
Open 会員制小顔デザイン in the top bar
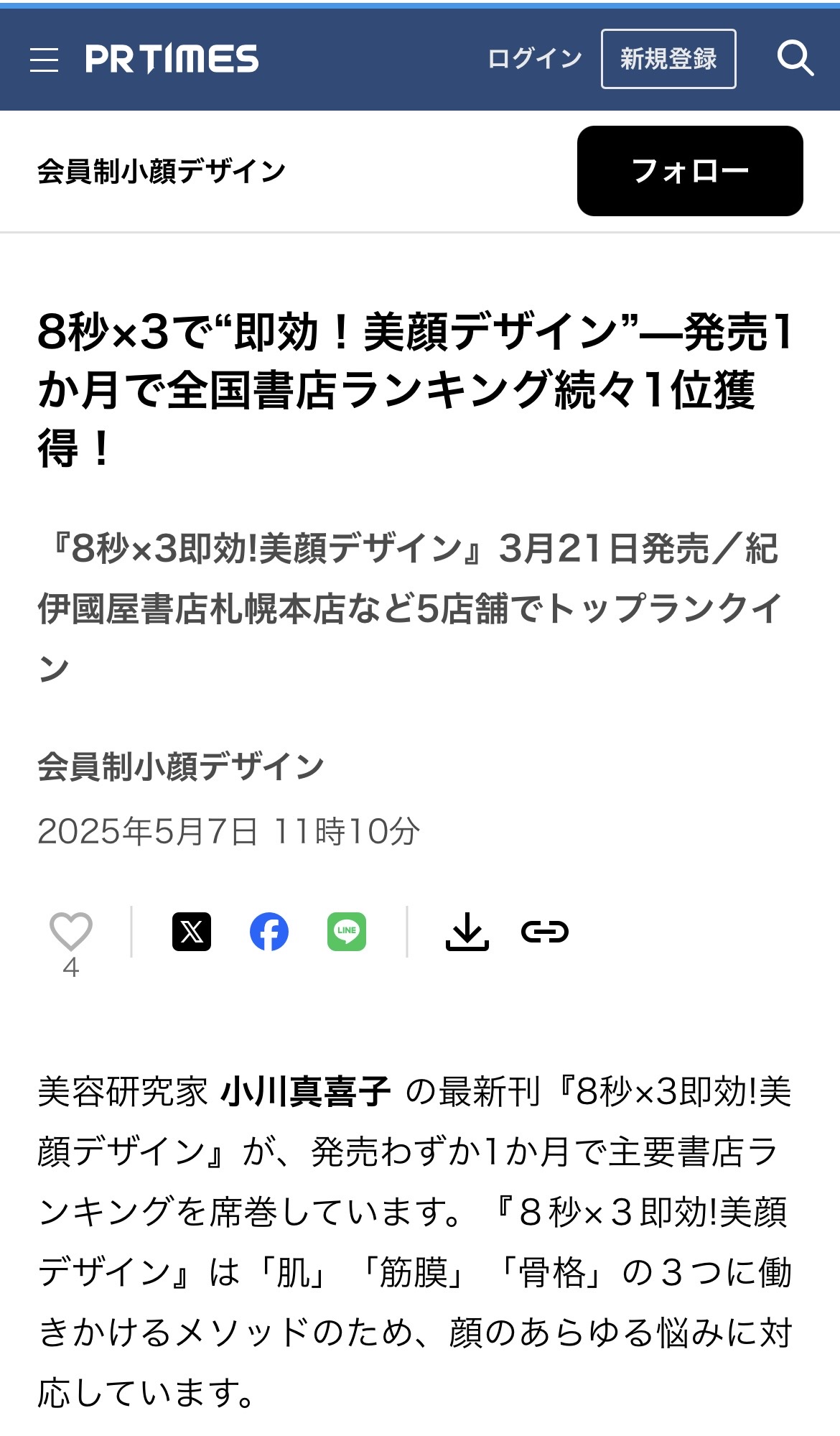pyautogui.click(x=162, y=172)
